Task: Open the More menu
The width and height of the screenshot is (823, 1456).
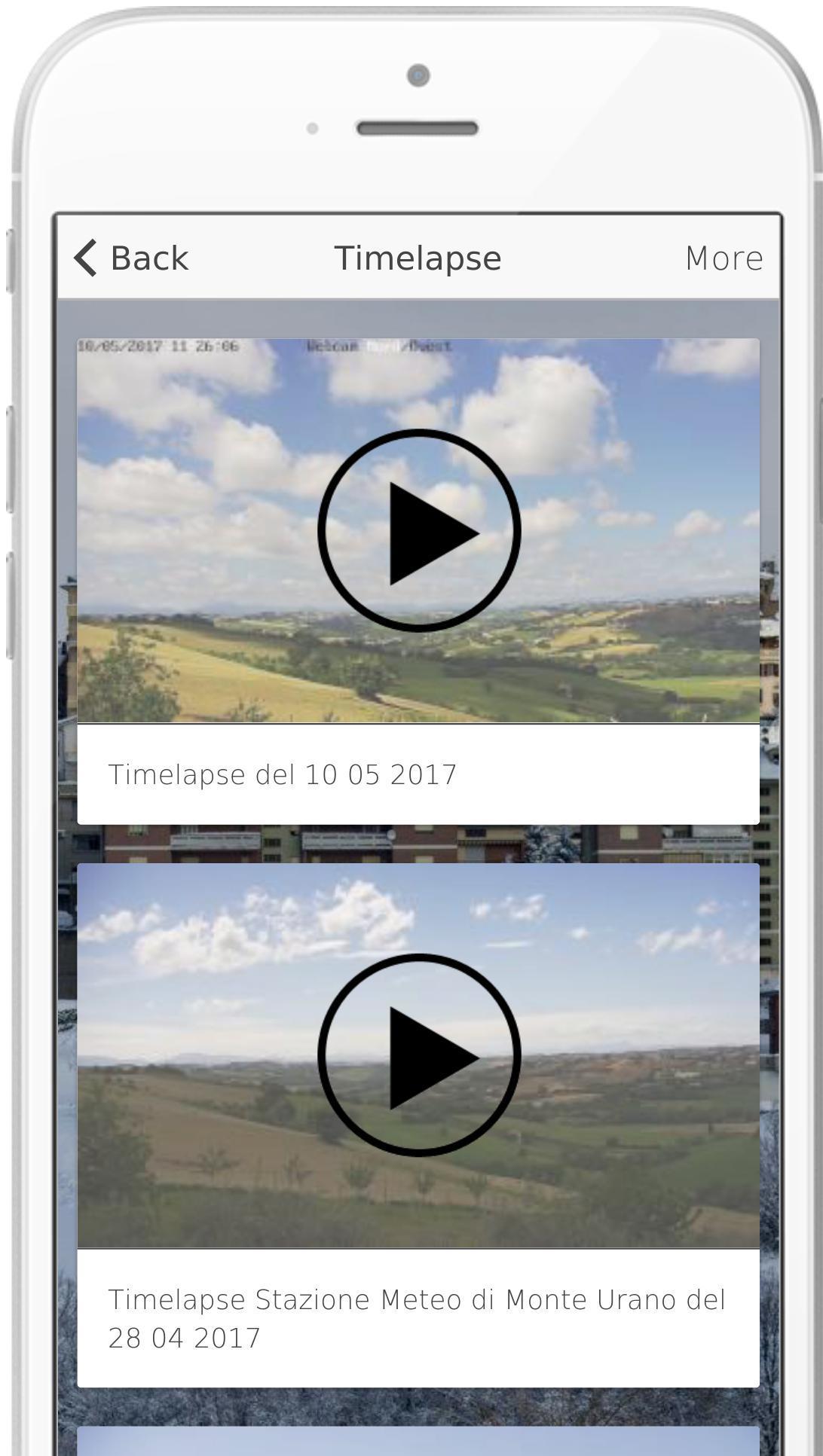Action: click(x=724, y=258)
